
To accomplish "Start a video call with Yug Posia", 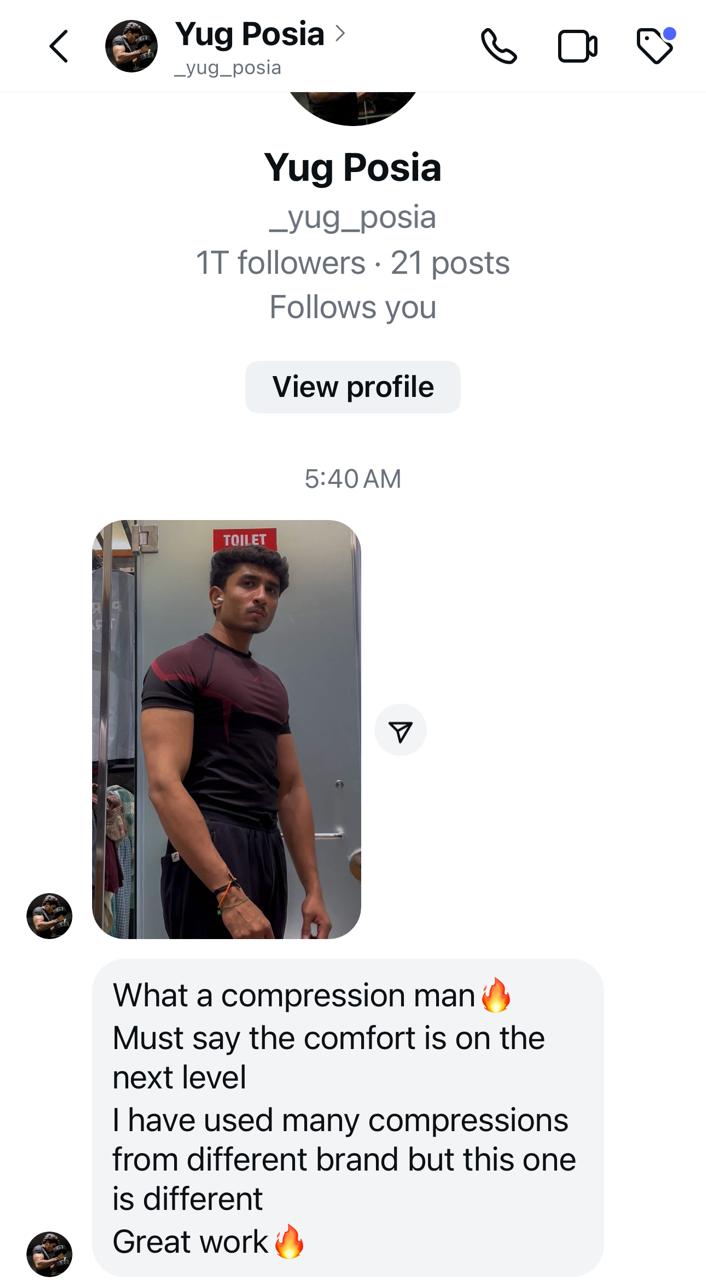I will point(577,46).
